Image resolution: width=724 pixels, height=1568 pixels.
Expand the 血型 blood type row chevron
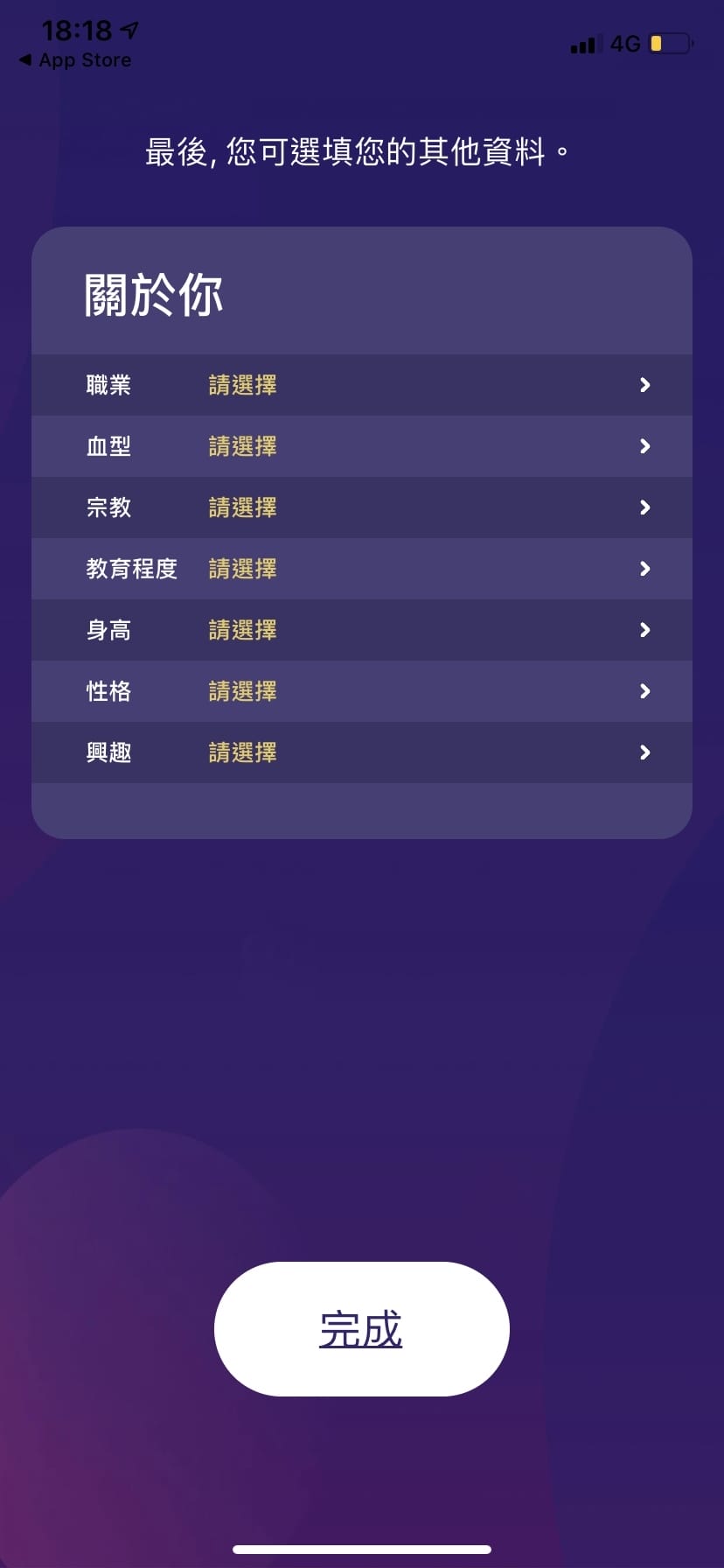(x=644, y=446)
